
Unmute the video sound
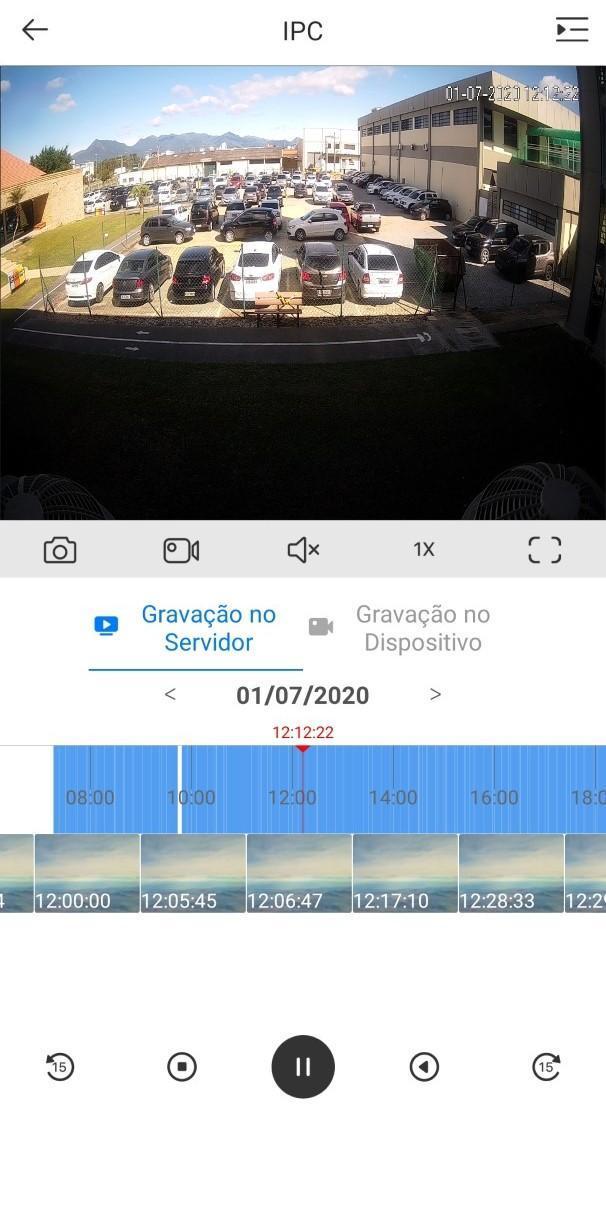click(303, 550)
